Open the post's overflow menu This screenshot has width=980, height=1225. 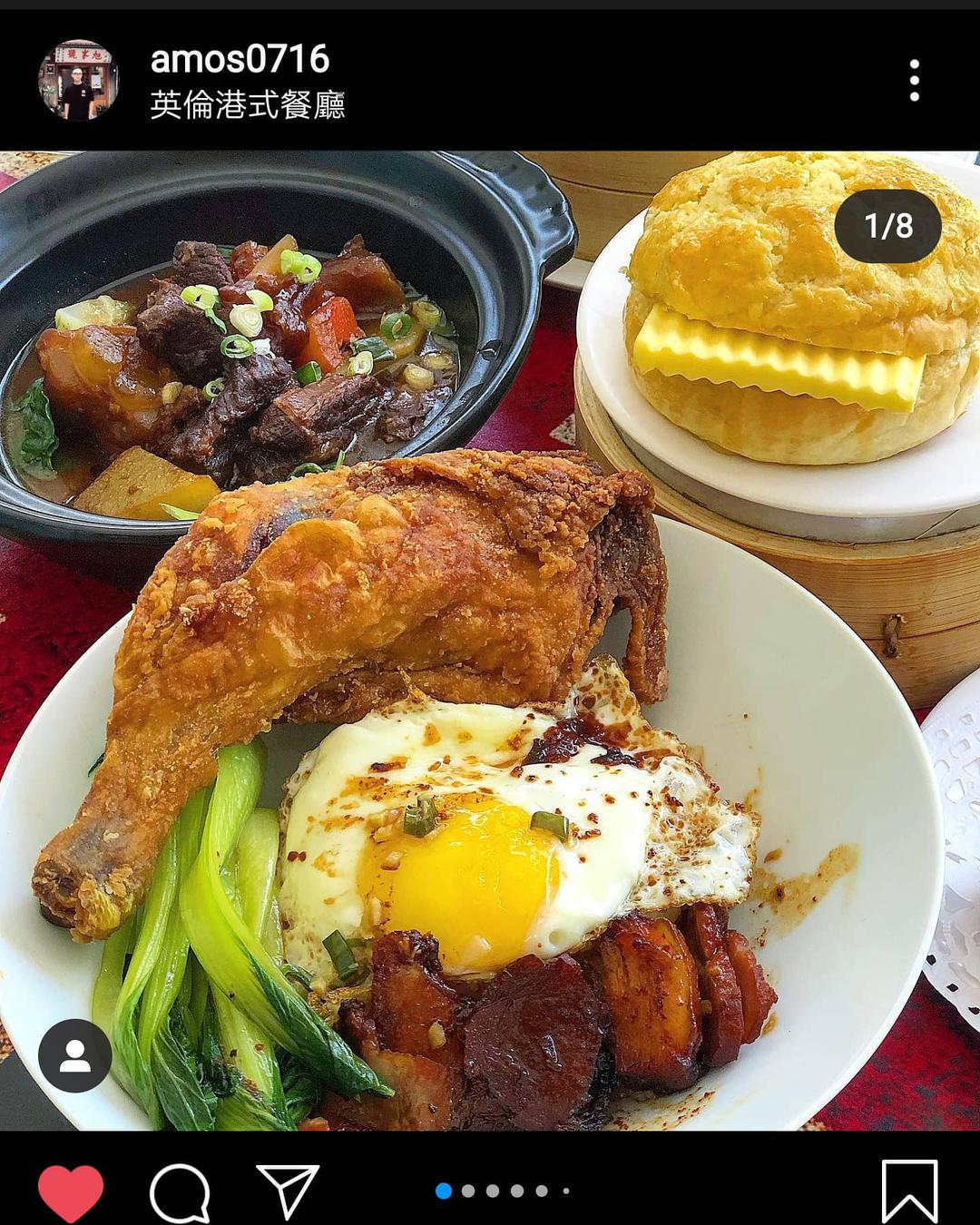click(x=914, y=81)
